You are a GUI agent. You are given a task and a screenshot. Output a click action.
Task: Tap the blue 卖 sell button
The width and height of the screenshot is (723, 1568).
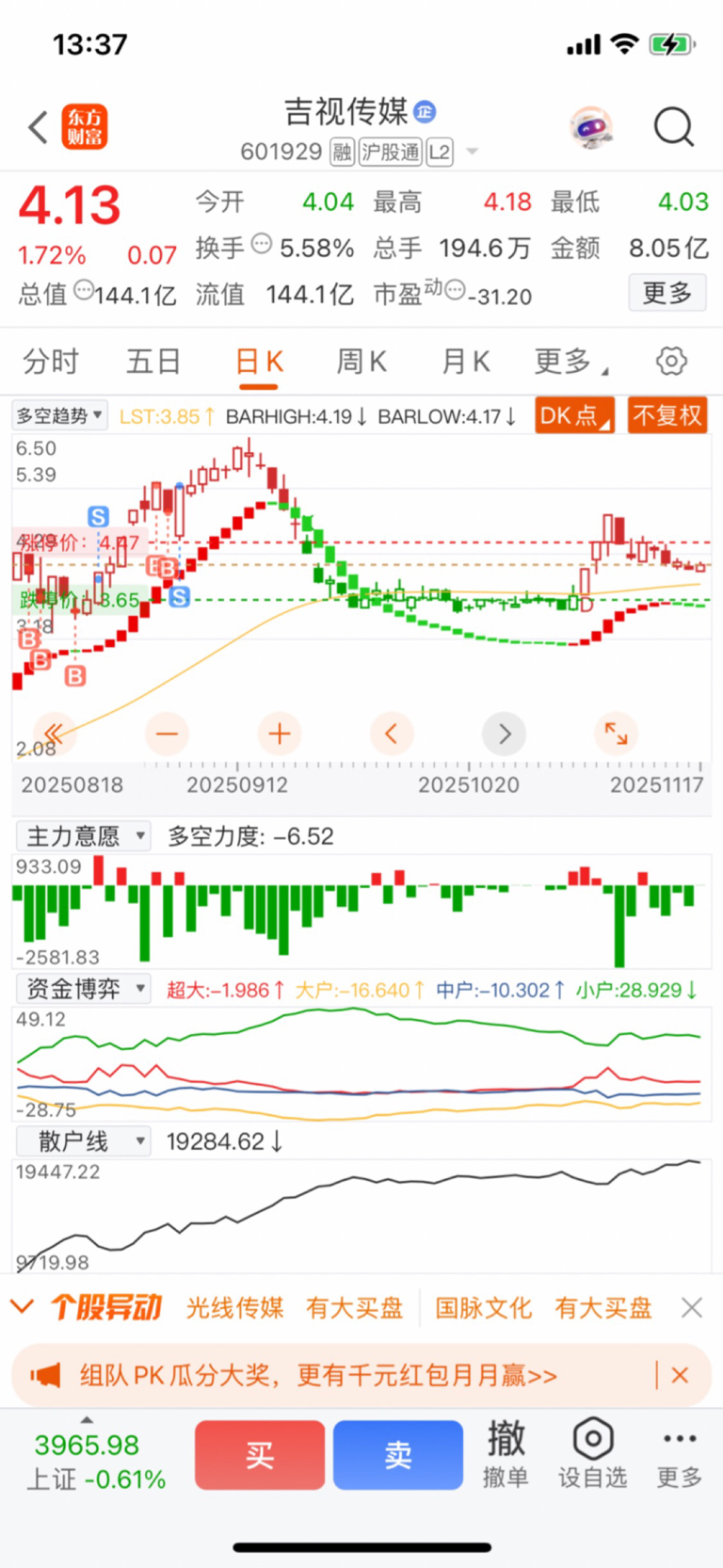pos(398,1455)
